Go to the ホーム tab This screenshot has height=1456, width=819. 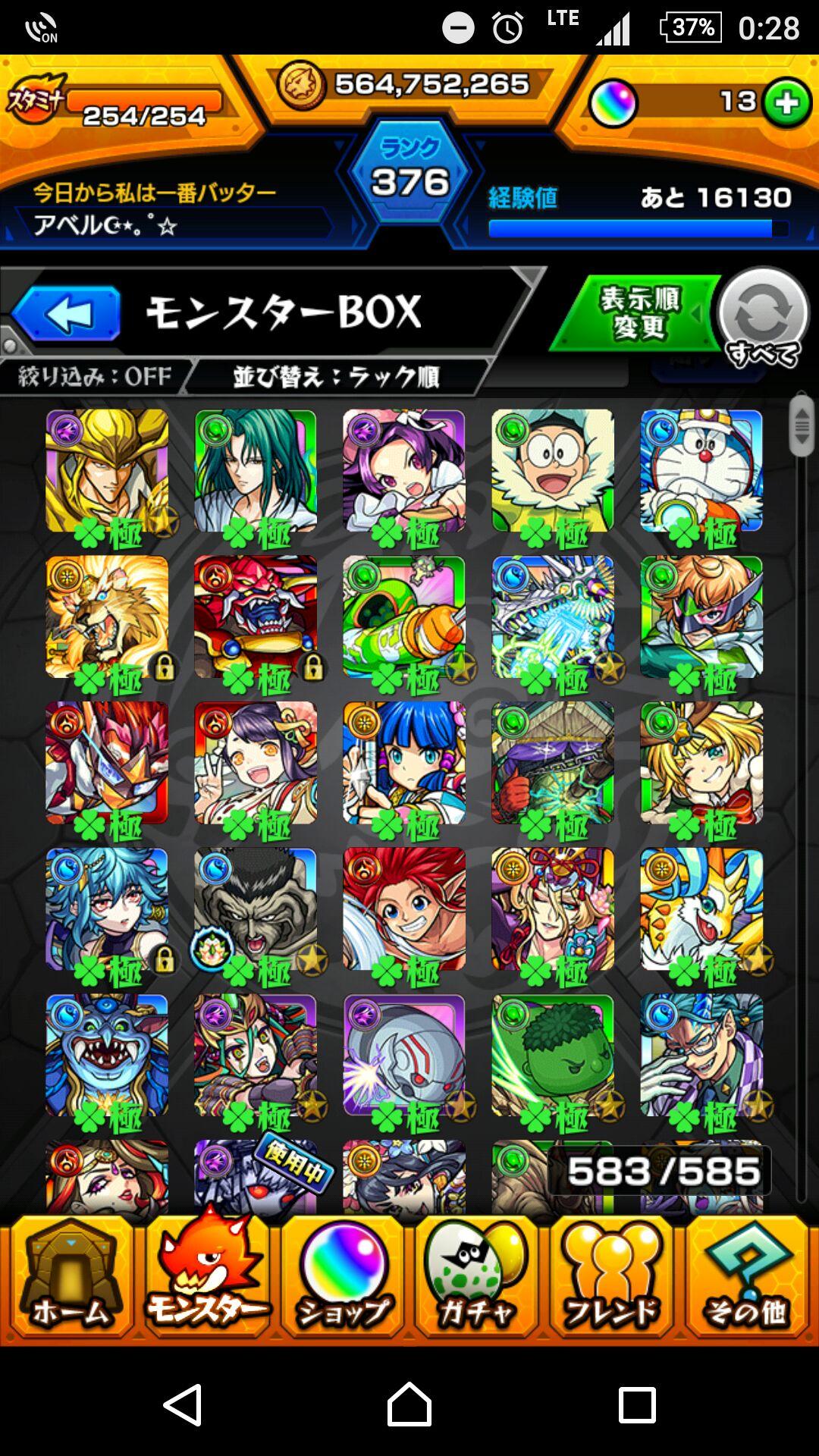(x=70, y=1278)
